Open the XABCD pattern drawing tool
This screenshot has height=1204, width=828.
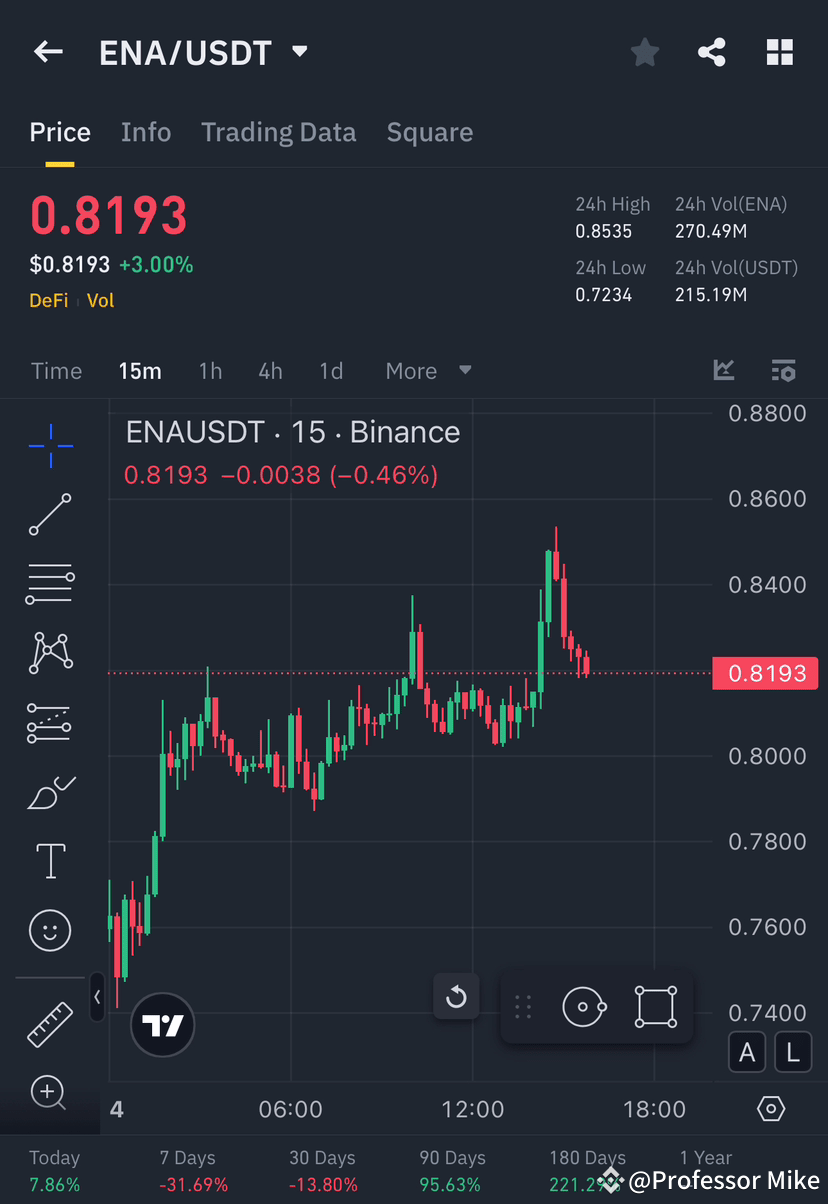click(50, 652)
